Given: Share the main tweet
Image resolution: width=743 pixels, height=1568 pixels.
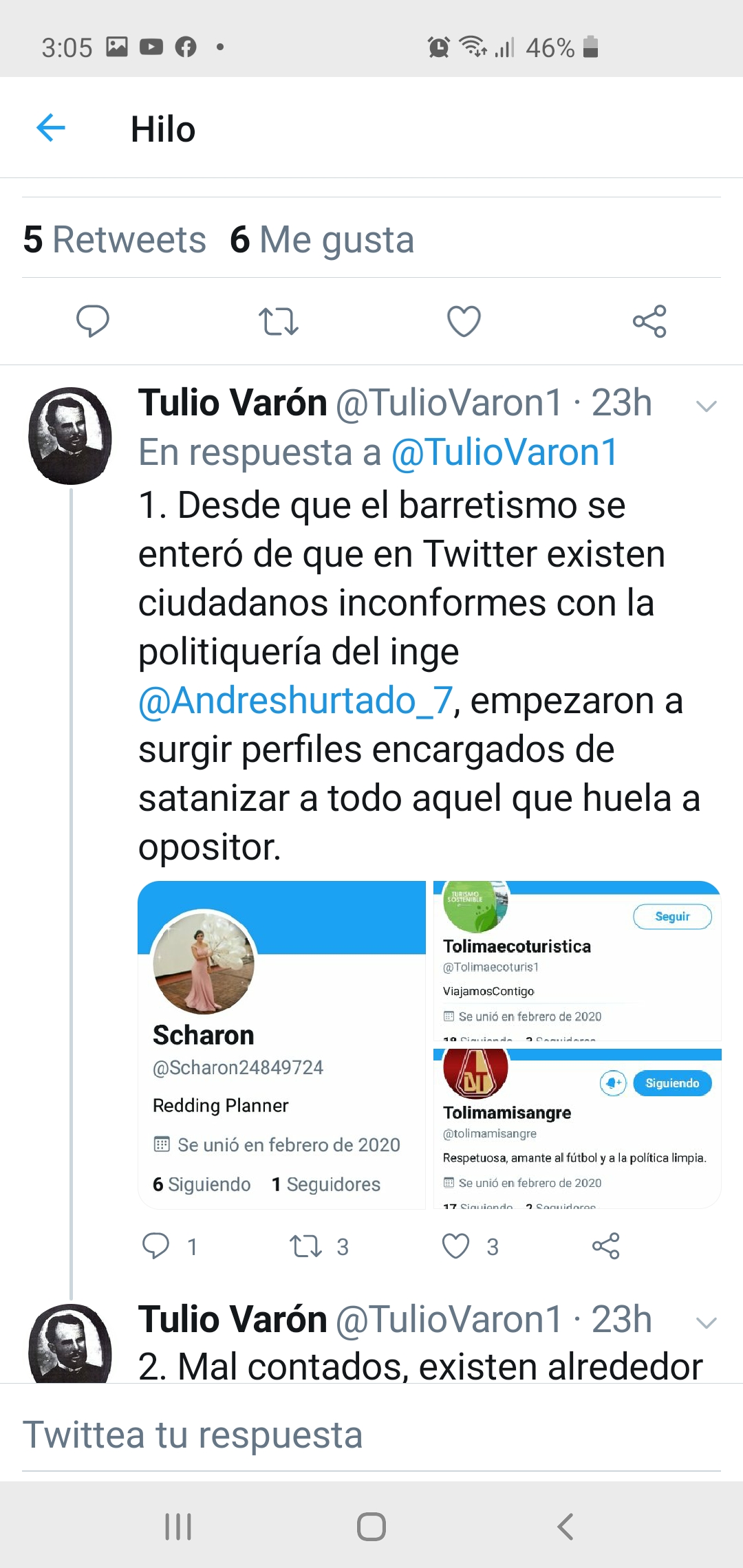Looking at the screenshot, I should 649,321.
